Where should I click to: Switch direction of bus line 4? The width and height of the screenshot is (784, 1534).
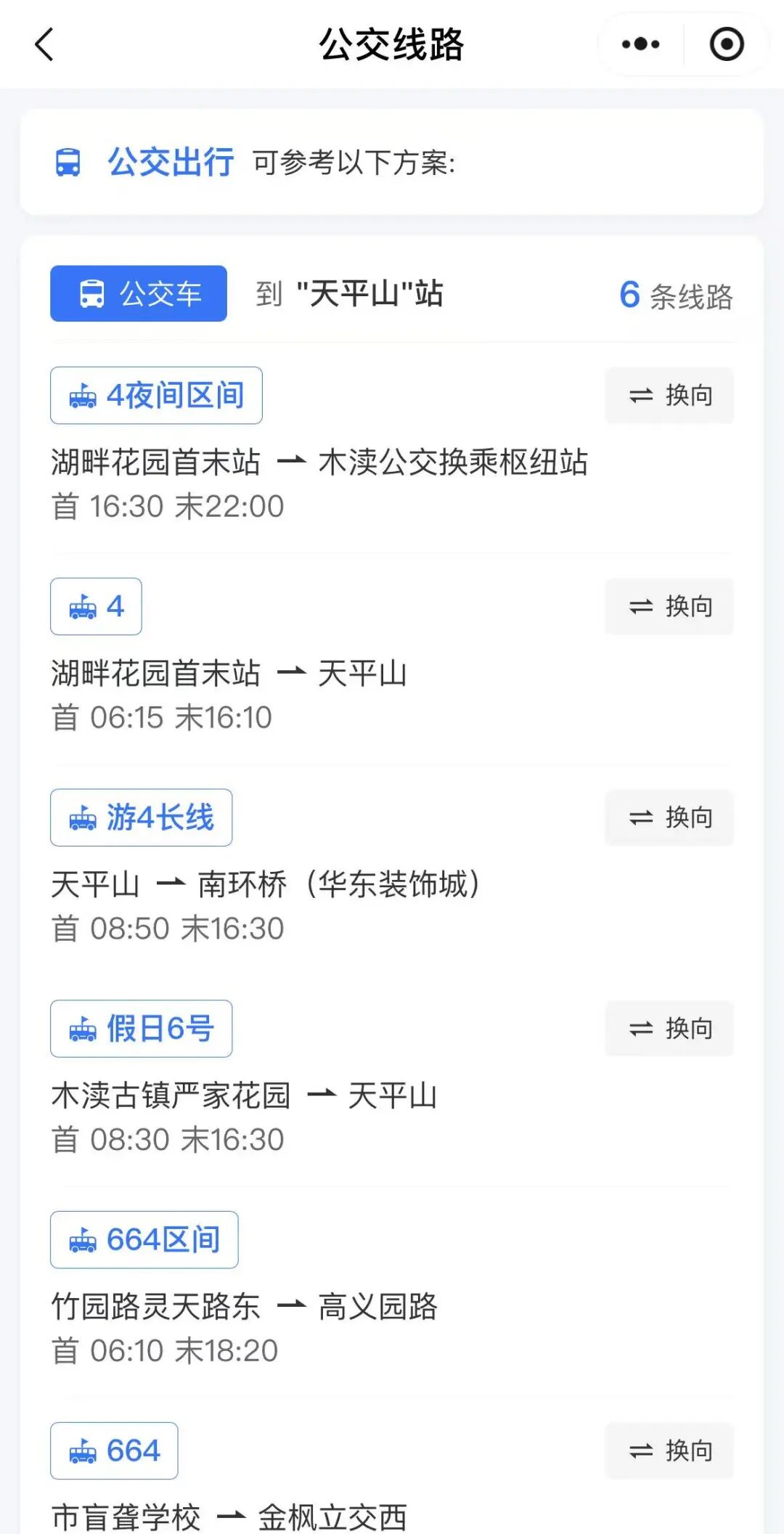(669, 607)
